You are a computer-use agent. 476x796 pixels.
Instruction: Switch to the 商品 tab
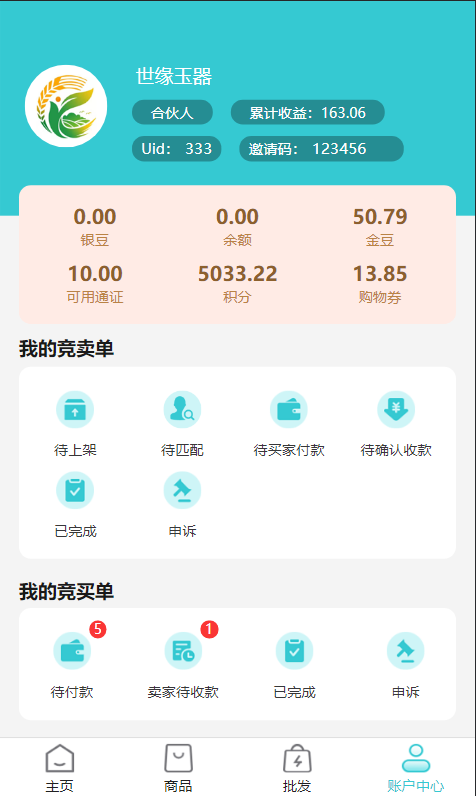click(x=178, y=768)
